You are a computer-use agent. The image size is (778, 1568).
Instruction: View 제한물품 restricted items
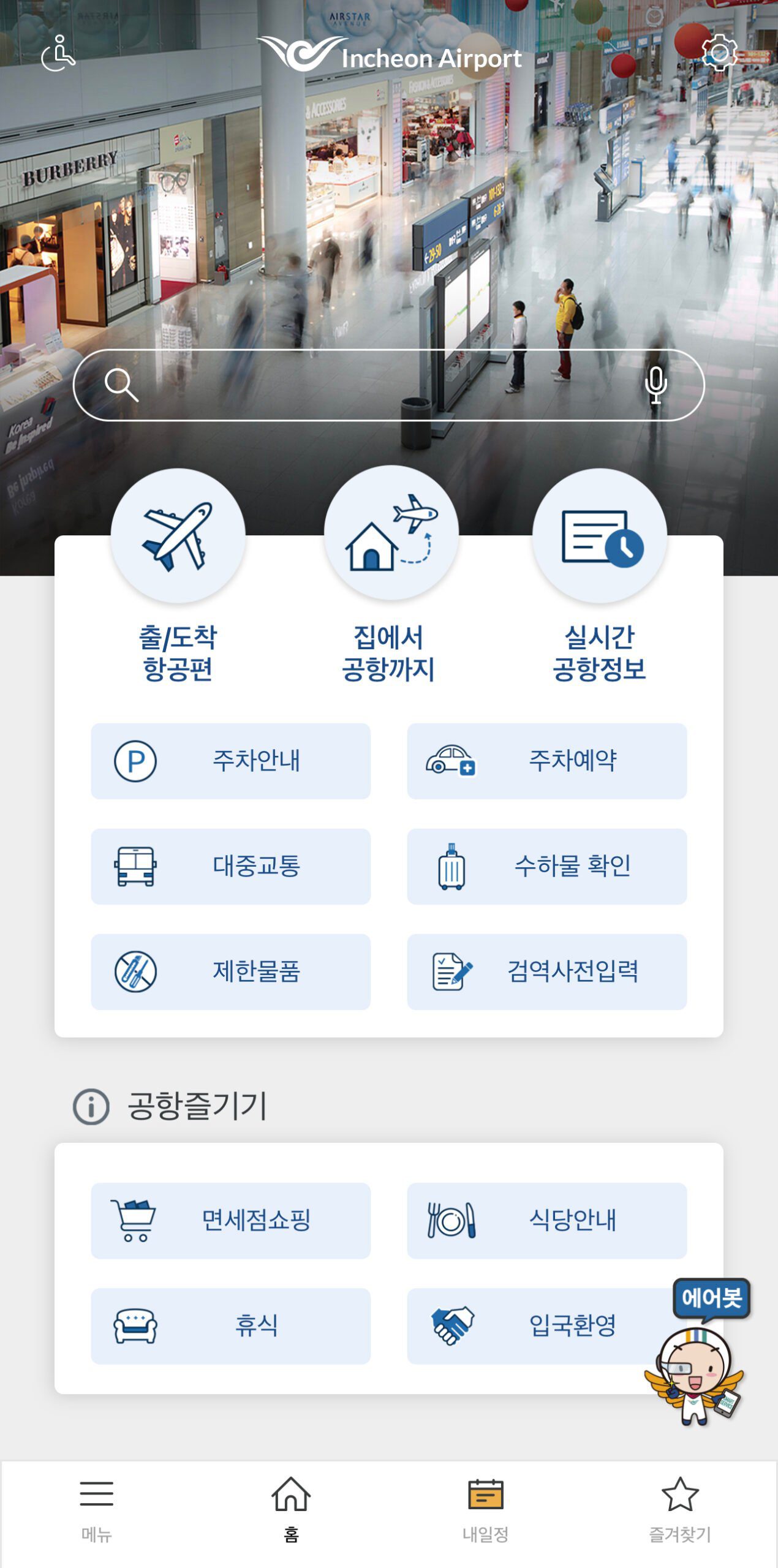coord(230,971)
